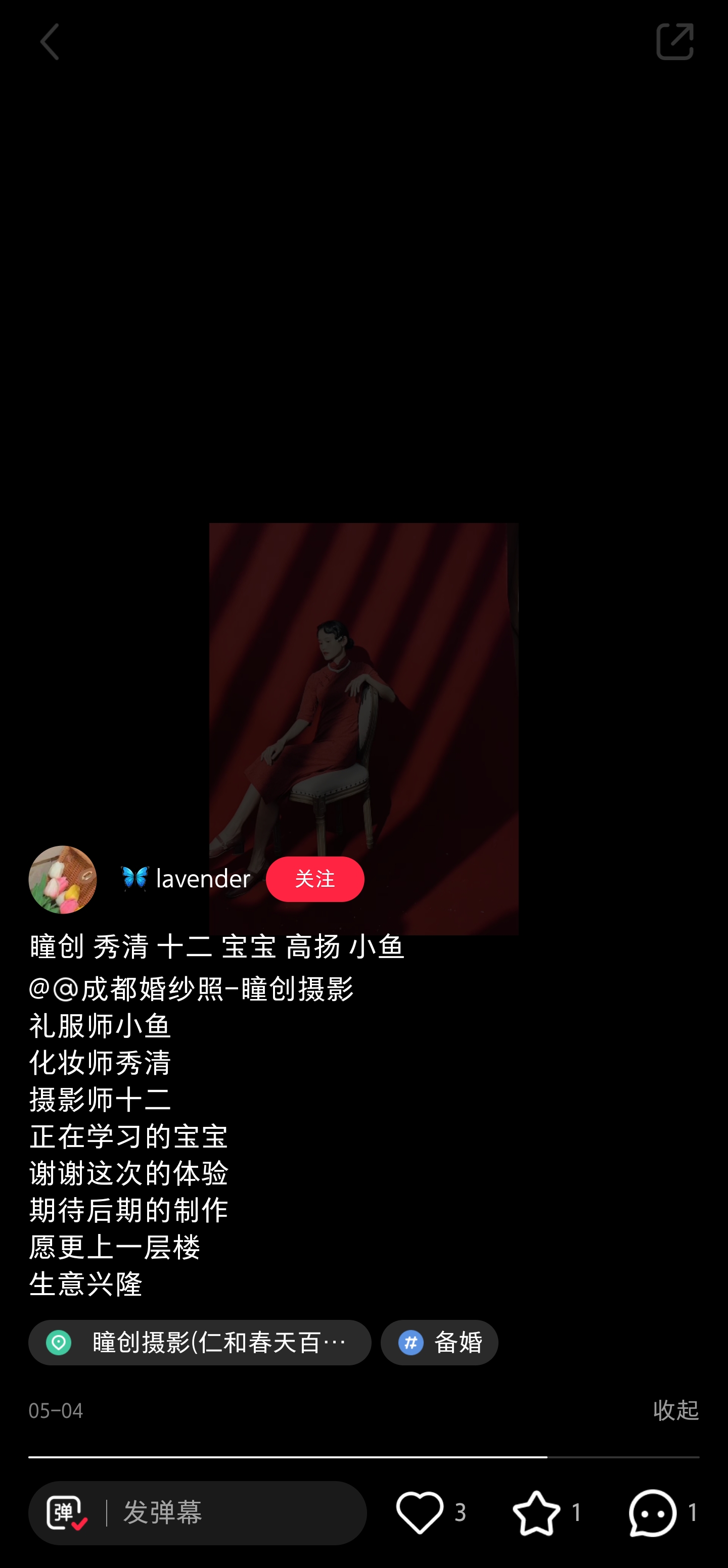Collapse the description with 收起

[675, 1410]
